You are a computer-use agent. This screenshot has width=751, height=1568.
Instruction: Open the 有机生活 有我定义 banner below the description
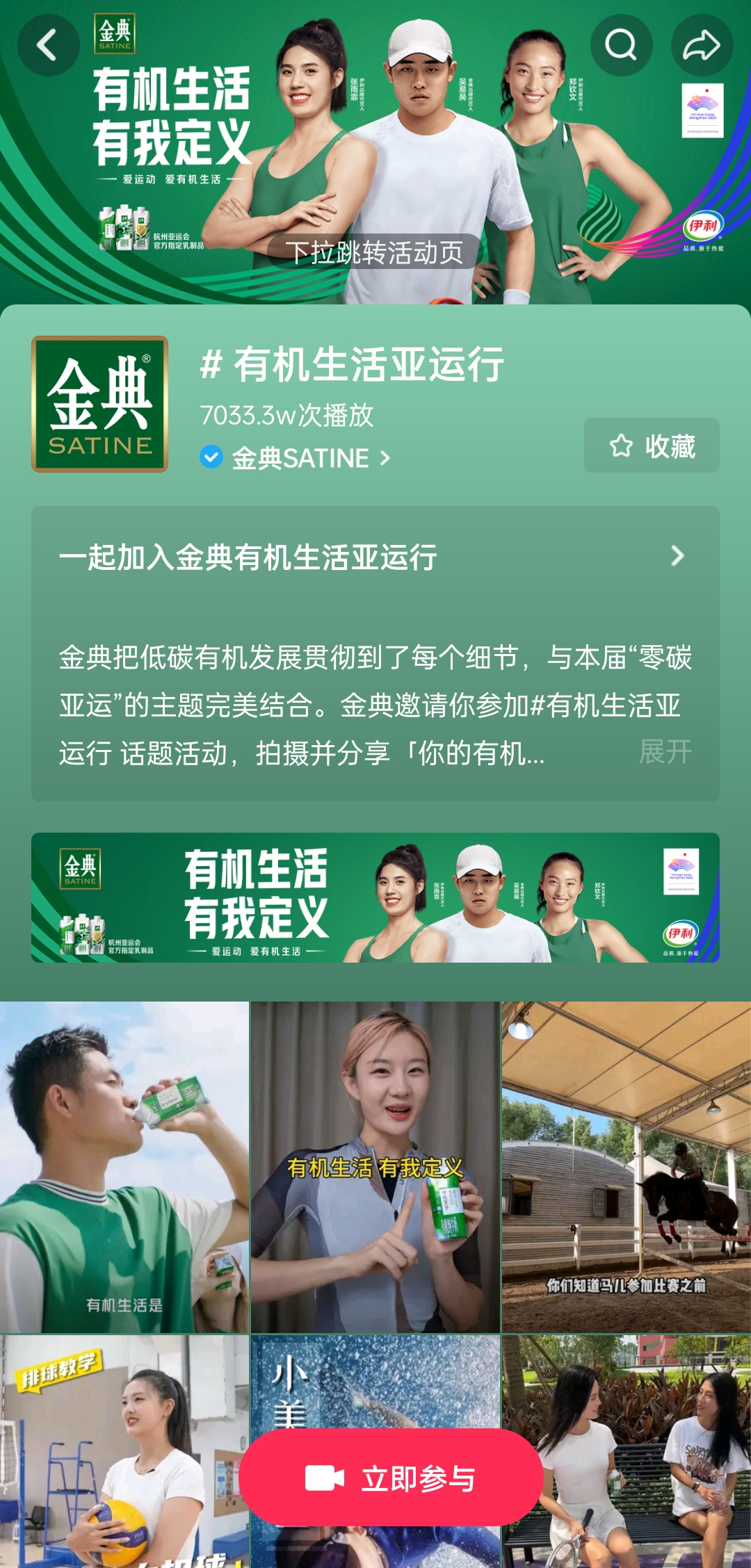375,897
